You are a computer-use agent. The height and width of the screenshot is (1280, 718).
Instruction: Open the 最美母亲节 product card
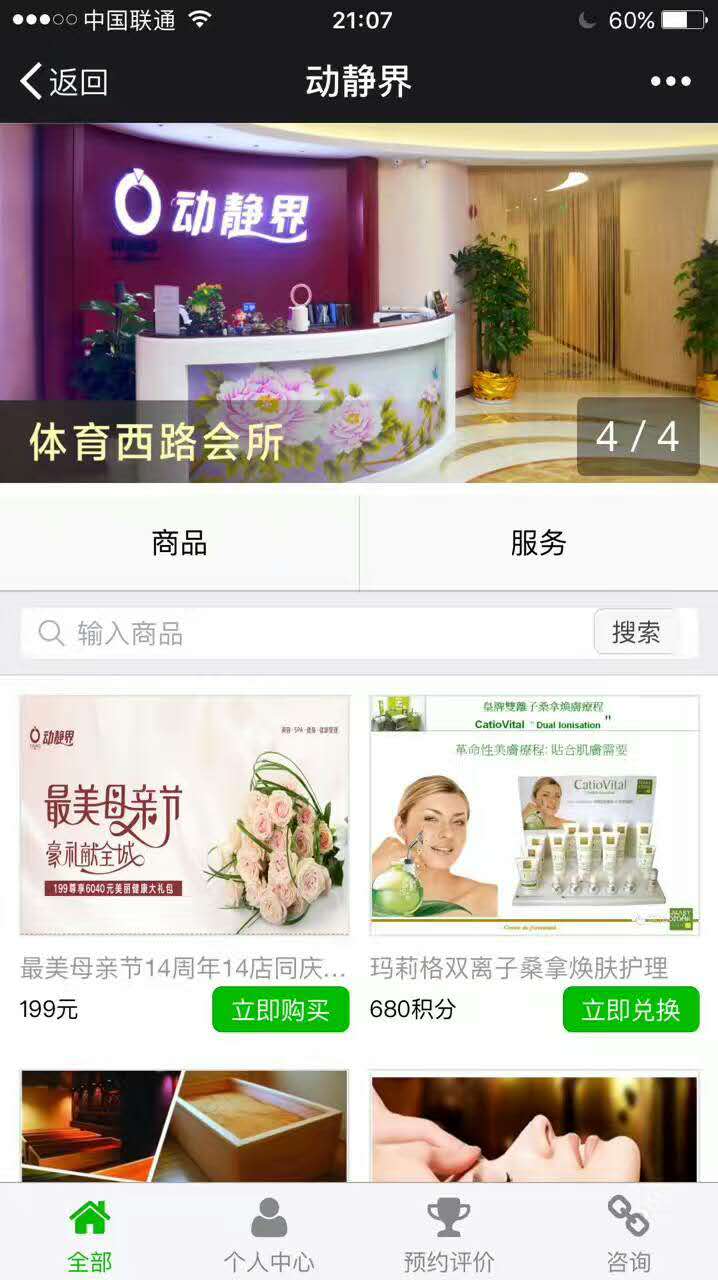tap(184, 815)
